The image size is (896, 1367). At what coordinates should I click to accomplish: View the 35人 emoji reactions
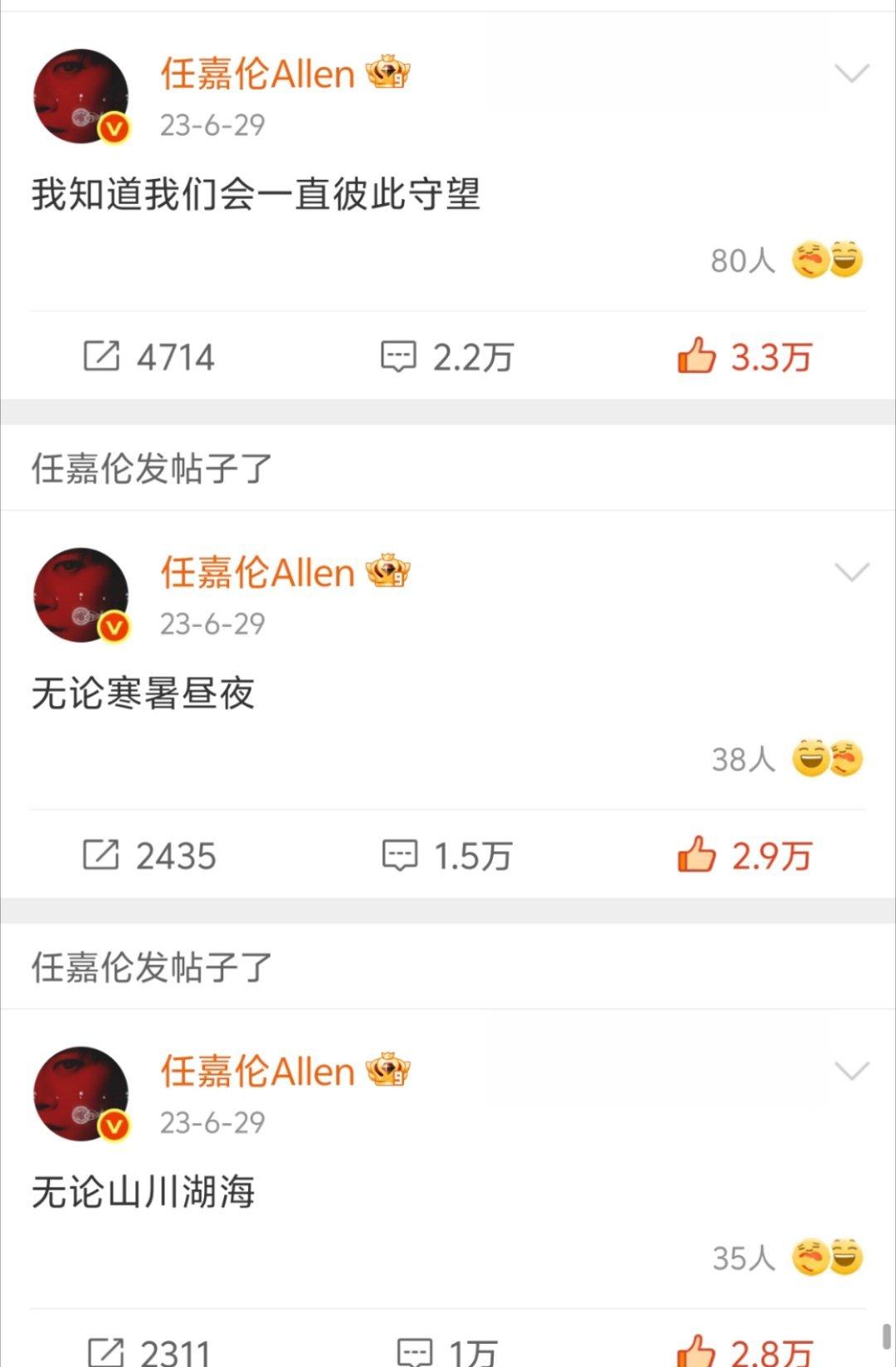(786, 1258)
